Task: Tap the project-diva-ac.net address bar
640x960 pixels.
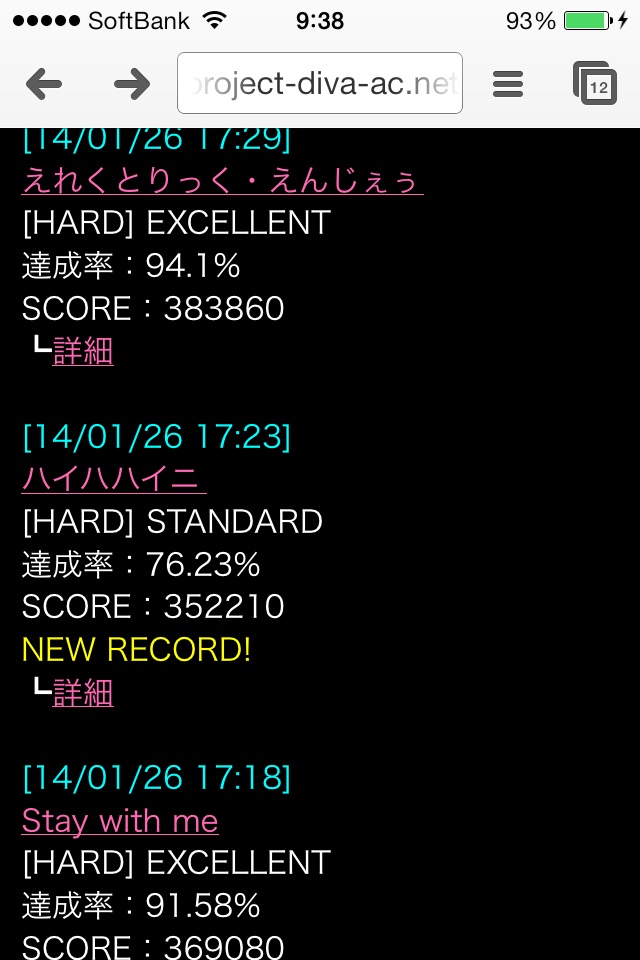Action: coord(320,84)
